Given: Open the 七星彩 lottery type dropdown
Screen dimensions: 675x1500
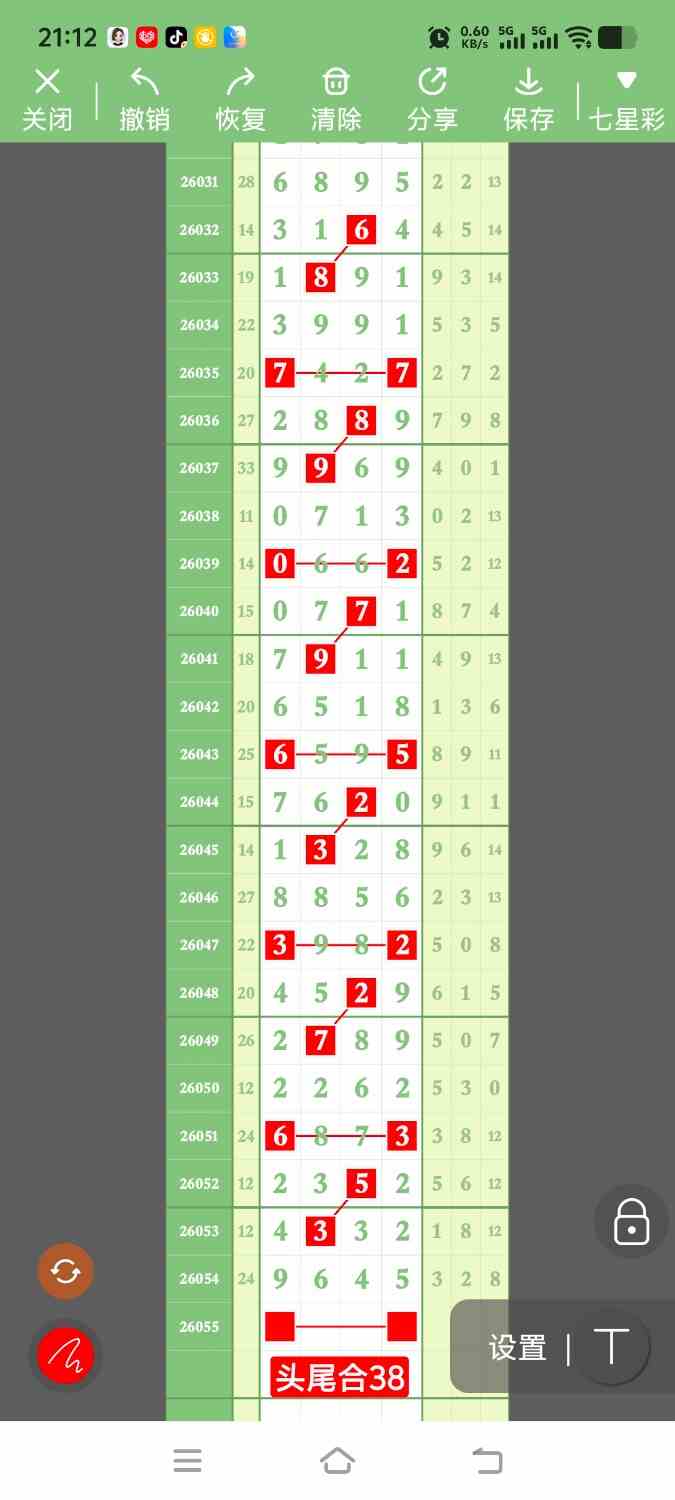Looking at the screenshot, I should point(626,100).
